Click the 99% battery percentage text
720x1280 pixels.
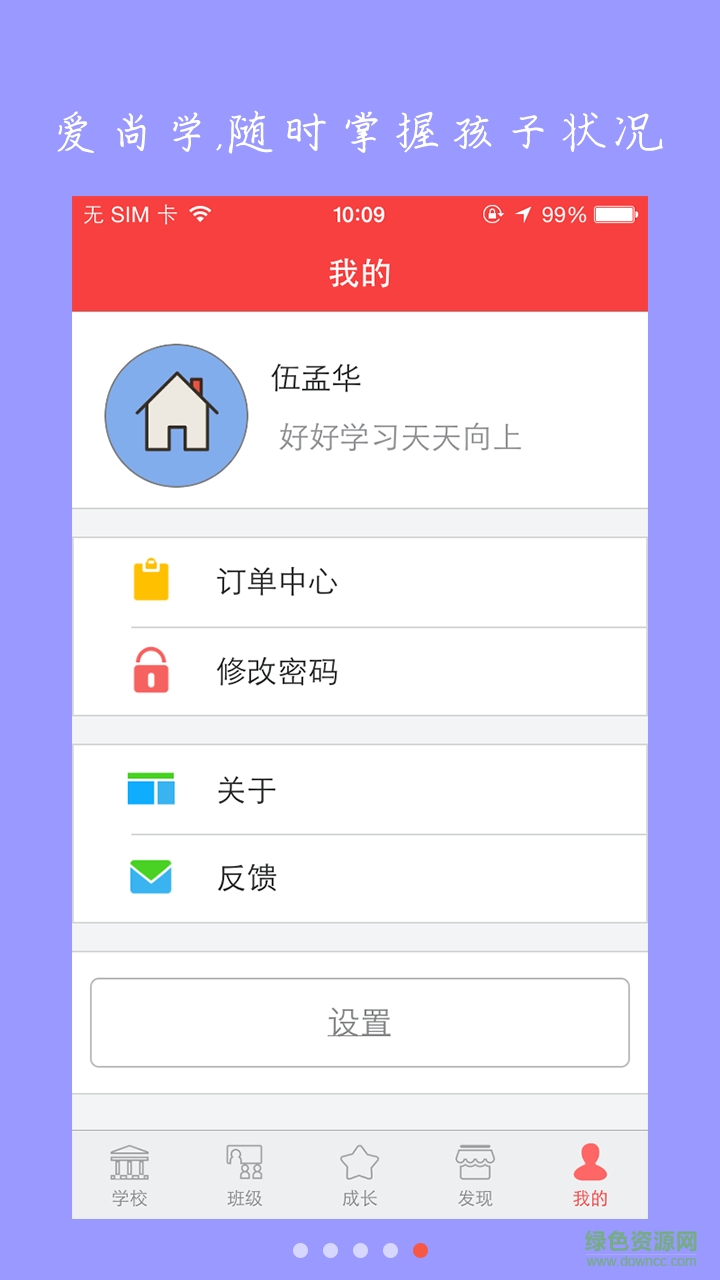click(566, 213)
